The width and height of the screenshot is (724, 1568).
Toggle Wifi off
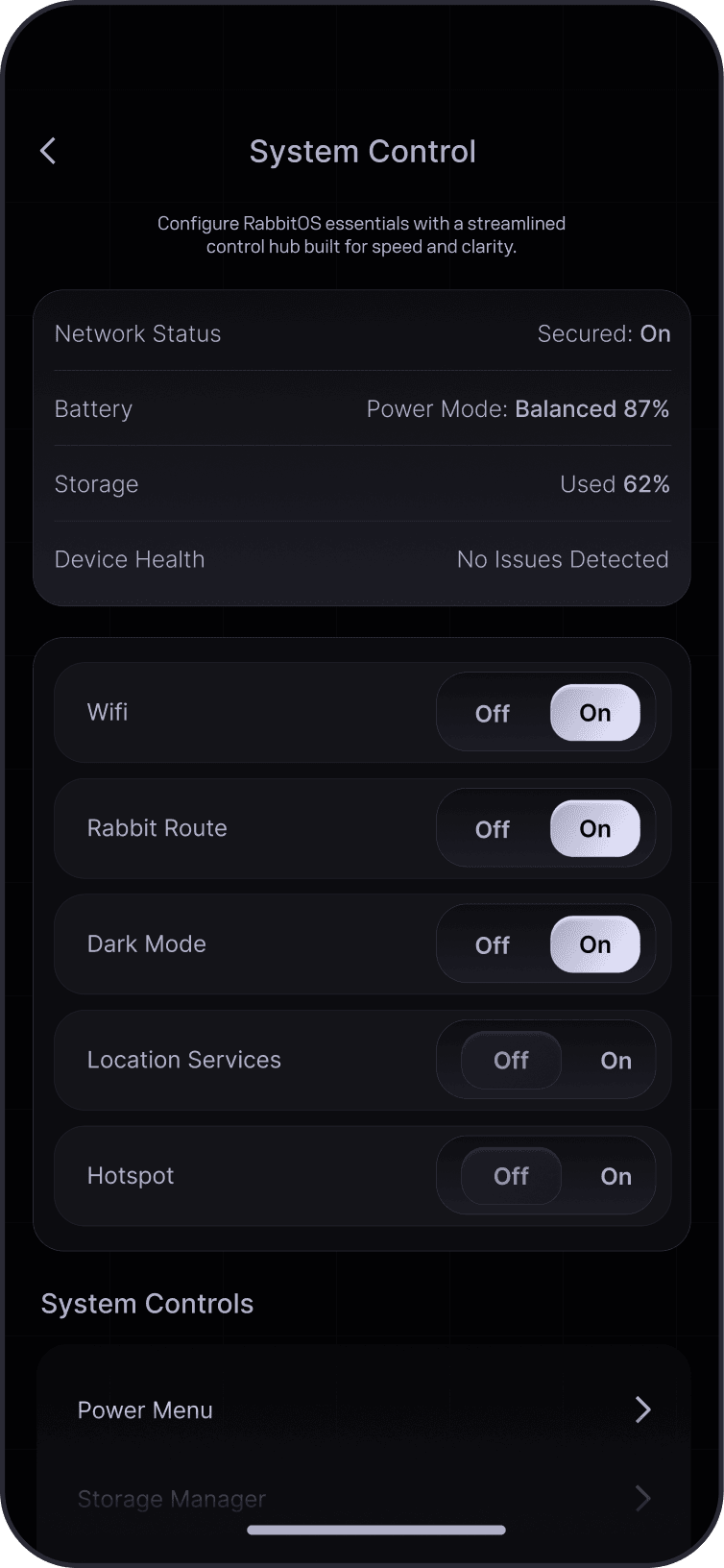(x=493, y=713)
